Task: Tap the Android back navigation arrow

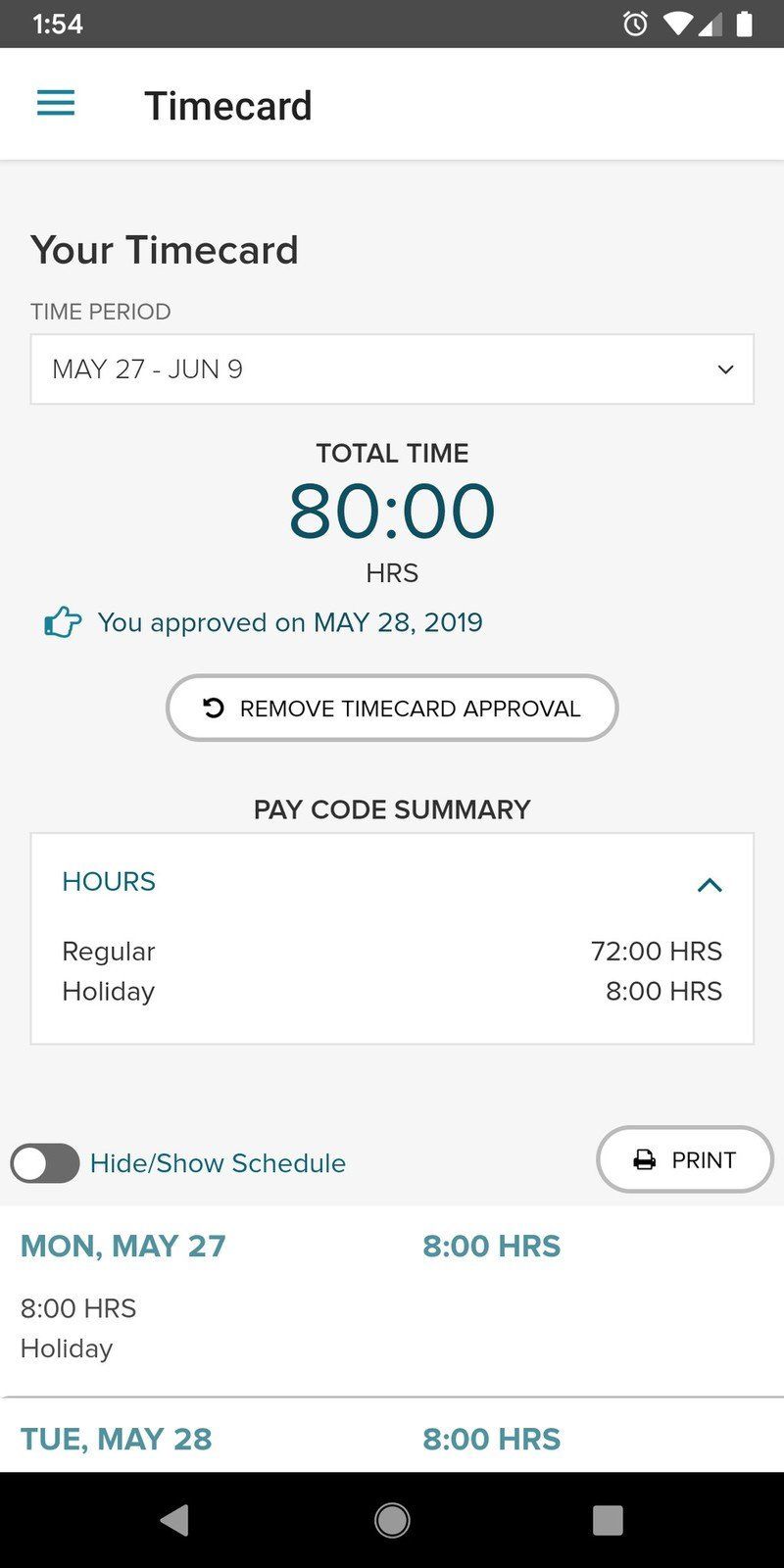Action: tap(176, 1520)
